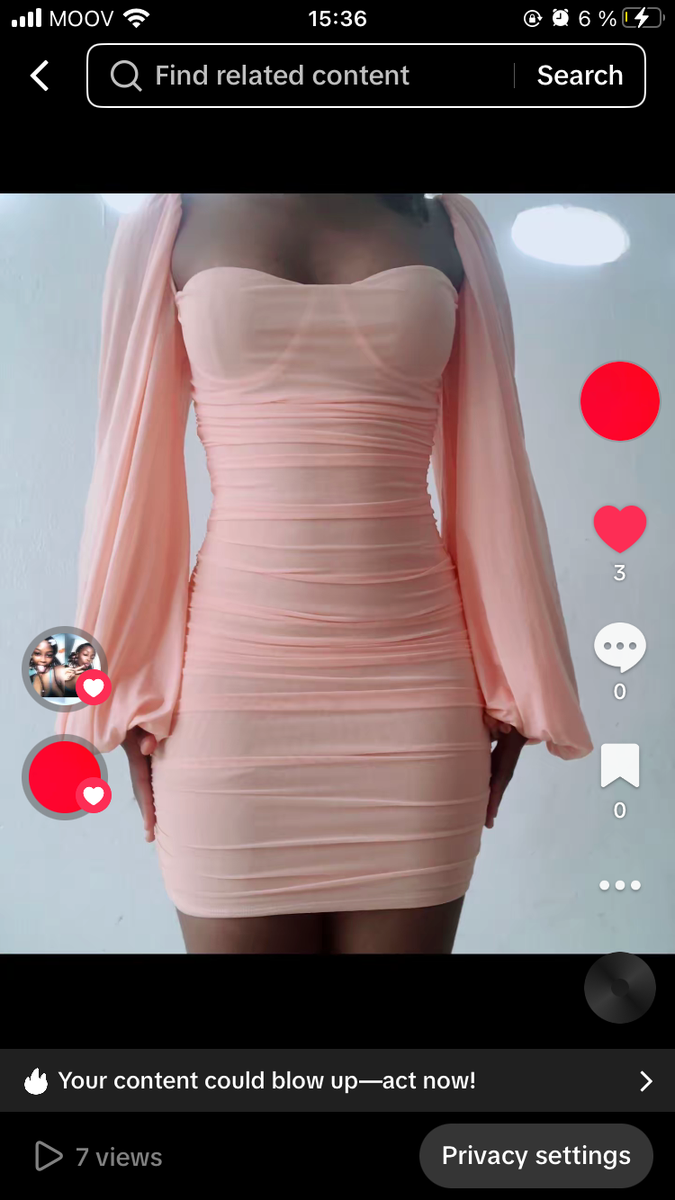The width and height of the screenshot is (675, 1200).
Task: Tap the Search button
Action: 579,76
